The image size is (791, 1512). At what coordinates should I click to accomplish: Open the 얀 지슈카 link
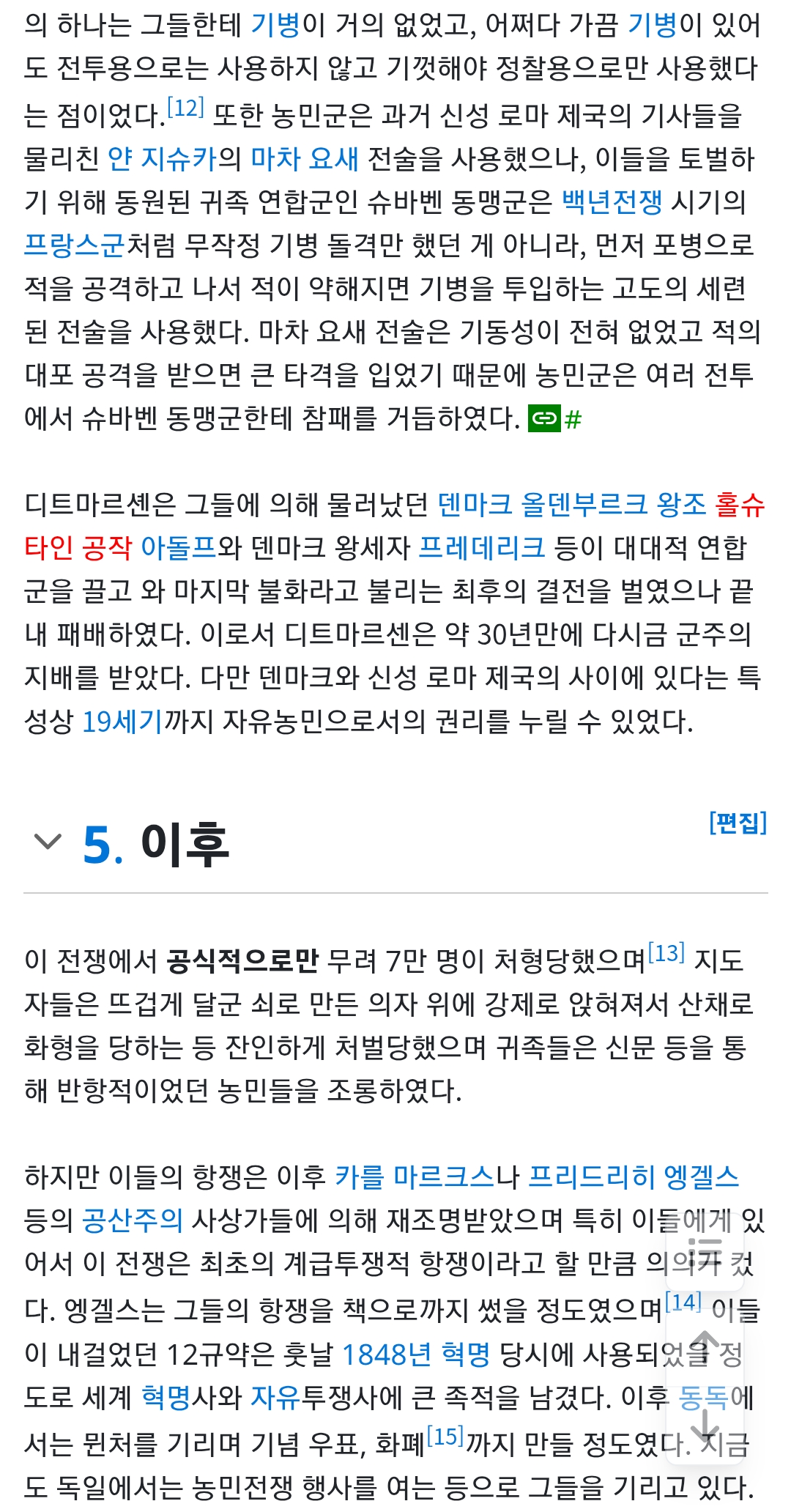[x=162, y=159]
